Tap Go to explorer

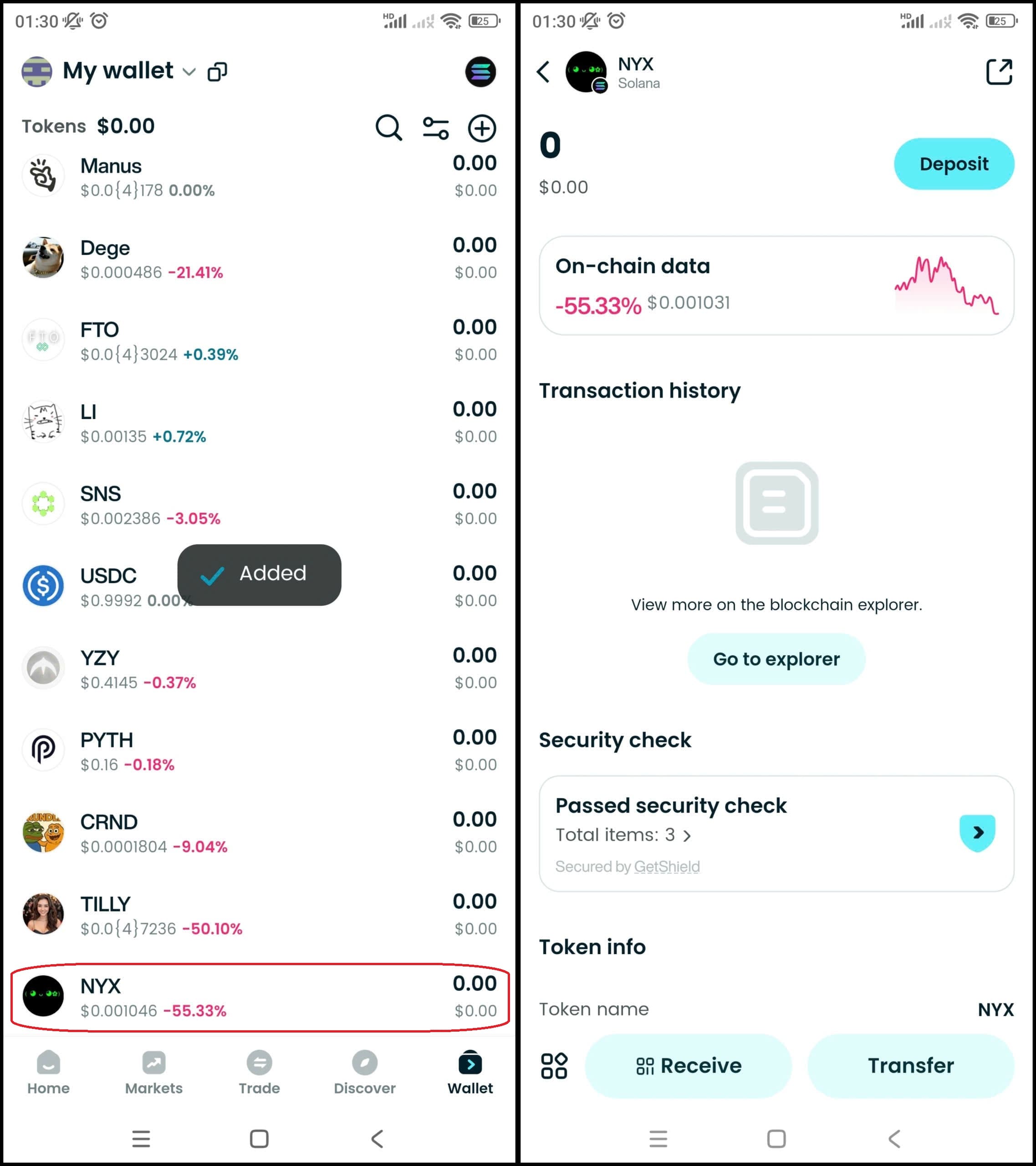(x=776, y=659)
